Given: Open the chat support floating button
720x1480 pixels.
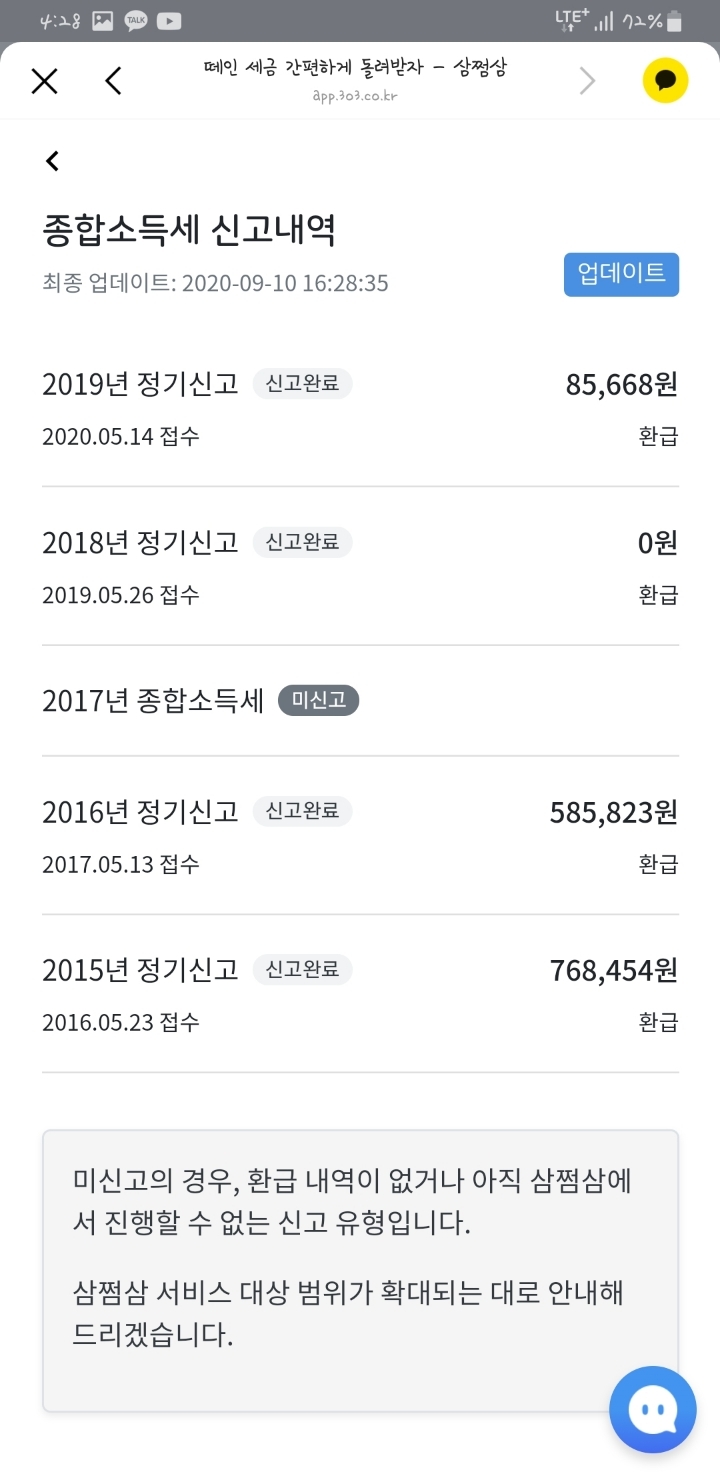Looking at the screenshot, I should tap(652, 1409).
